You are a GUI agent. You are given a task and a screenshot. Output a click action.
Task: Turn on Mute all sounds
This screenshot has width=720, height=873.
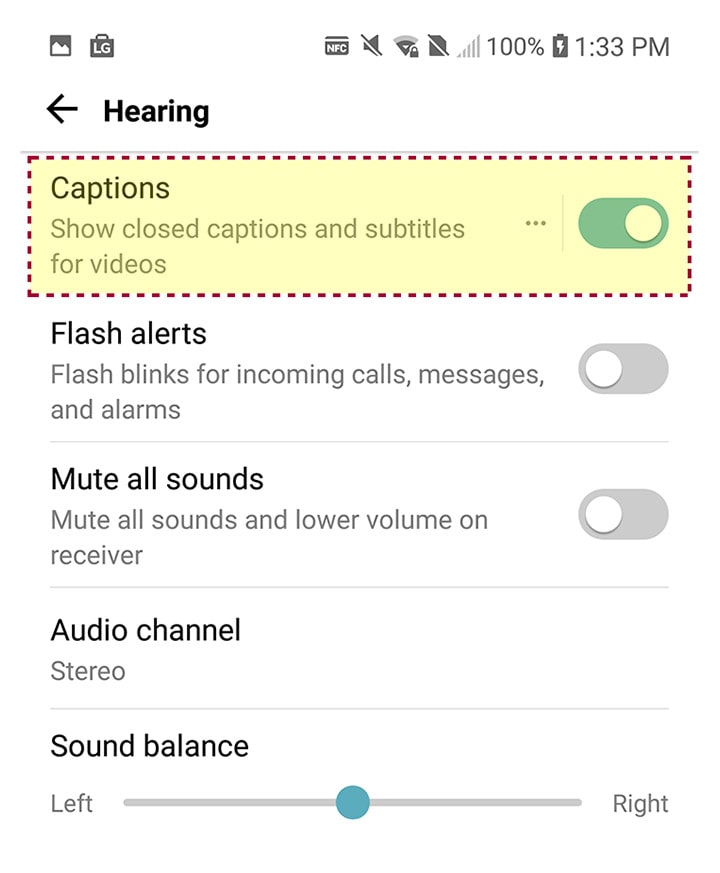pos(622,516)
